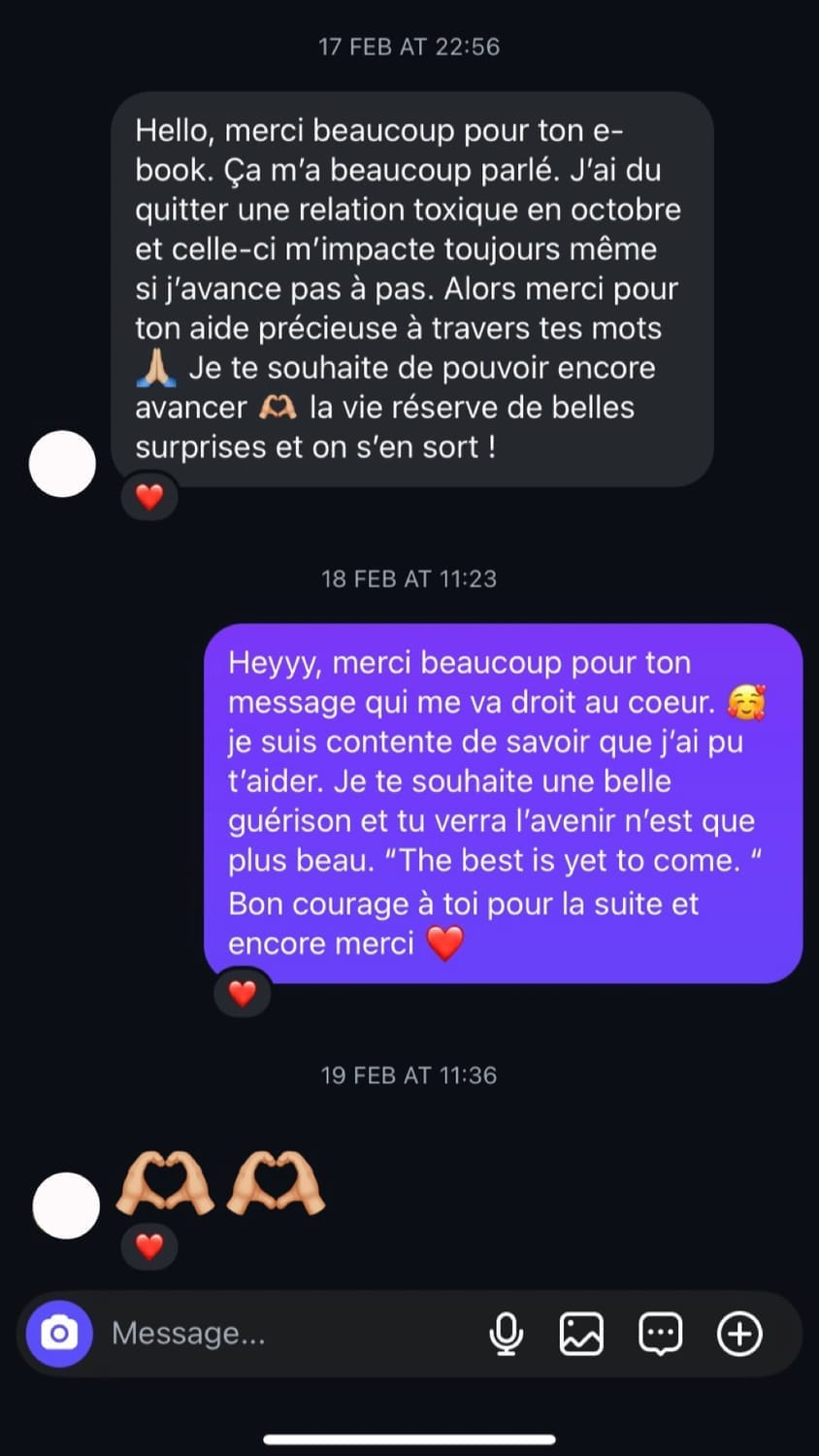Open more options with the plus icon
819x1456 pixels.
click(739, 1334)
